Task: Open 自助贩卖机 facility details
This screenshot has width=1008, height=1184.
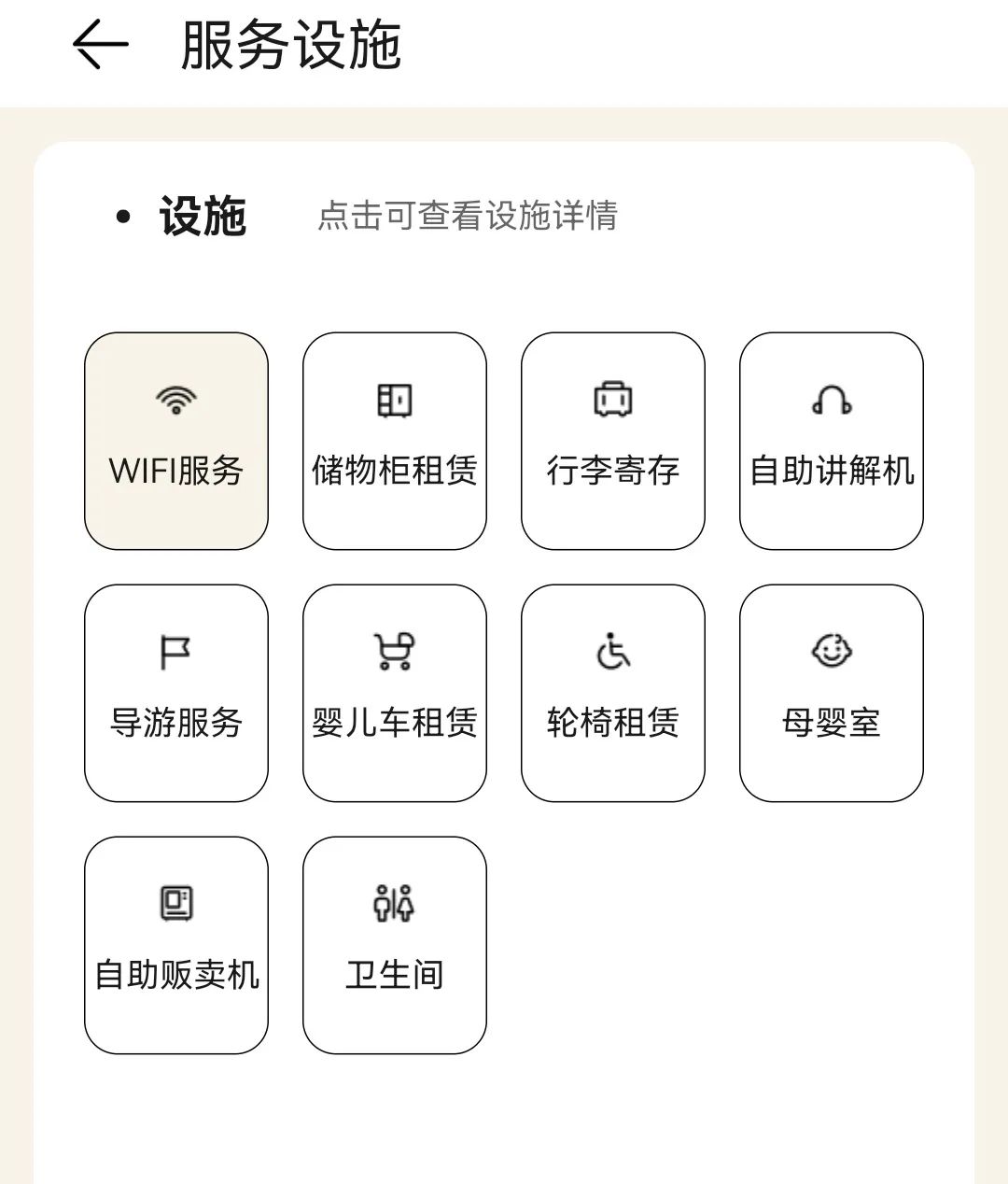Action: tap(176, 945)
